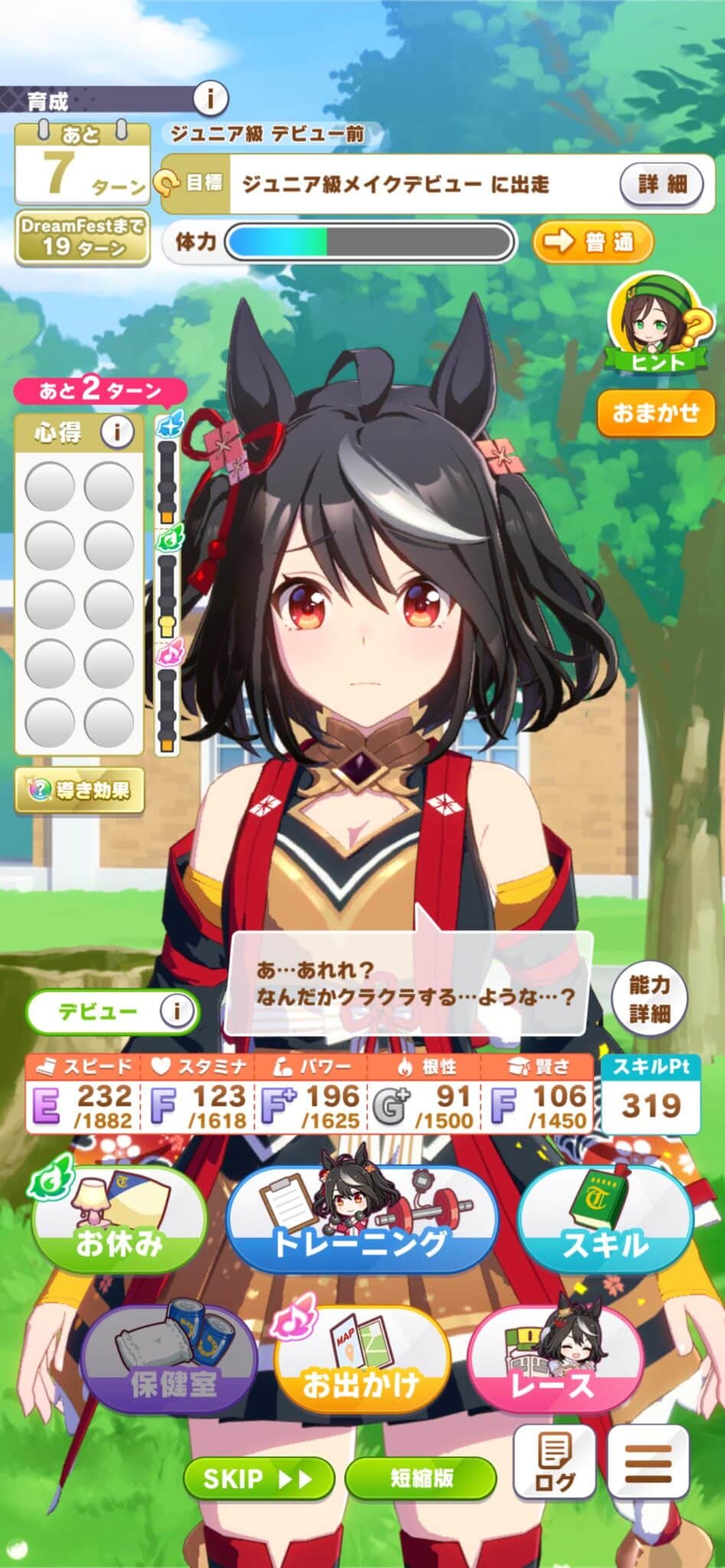725x1568 pixels.
Task: Open the 心得 info icon
Action: pyautogui.click(x=116, y=433)
